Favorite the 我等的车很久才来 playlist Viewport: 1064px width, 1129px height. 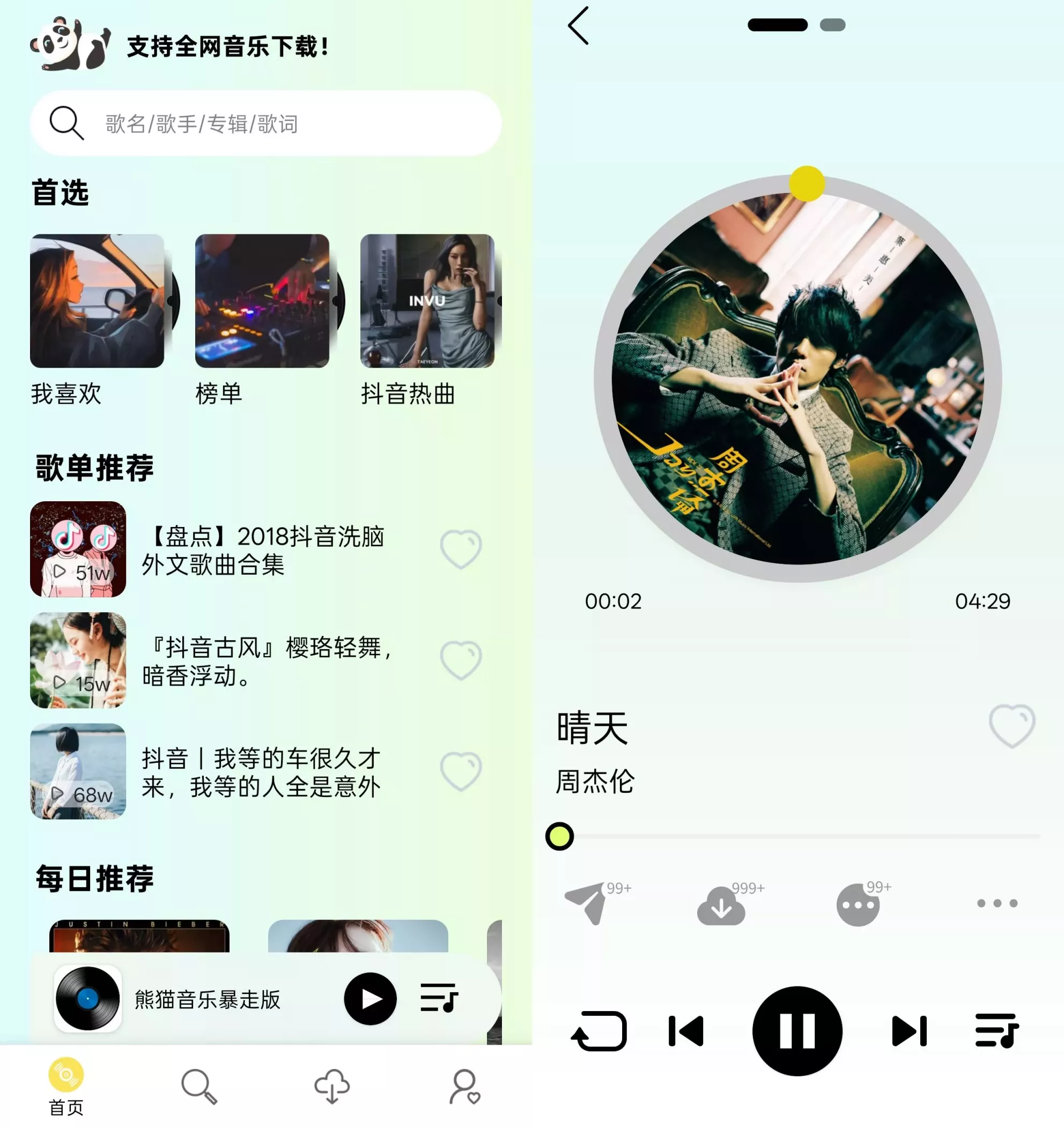tap(461, 772)
